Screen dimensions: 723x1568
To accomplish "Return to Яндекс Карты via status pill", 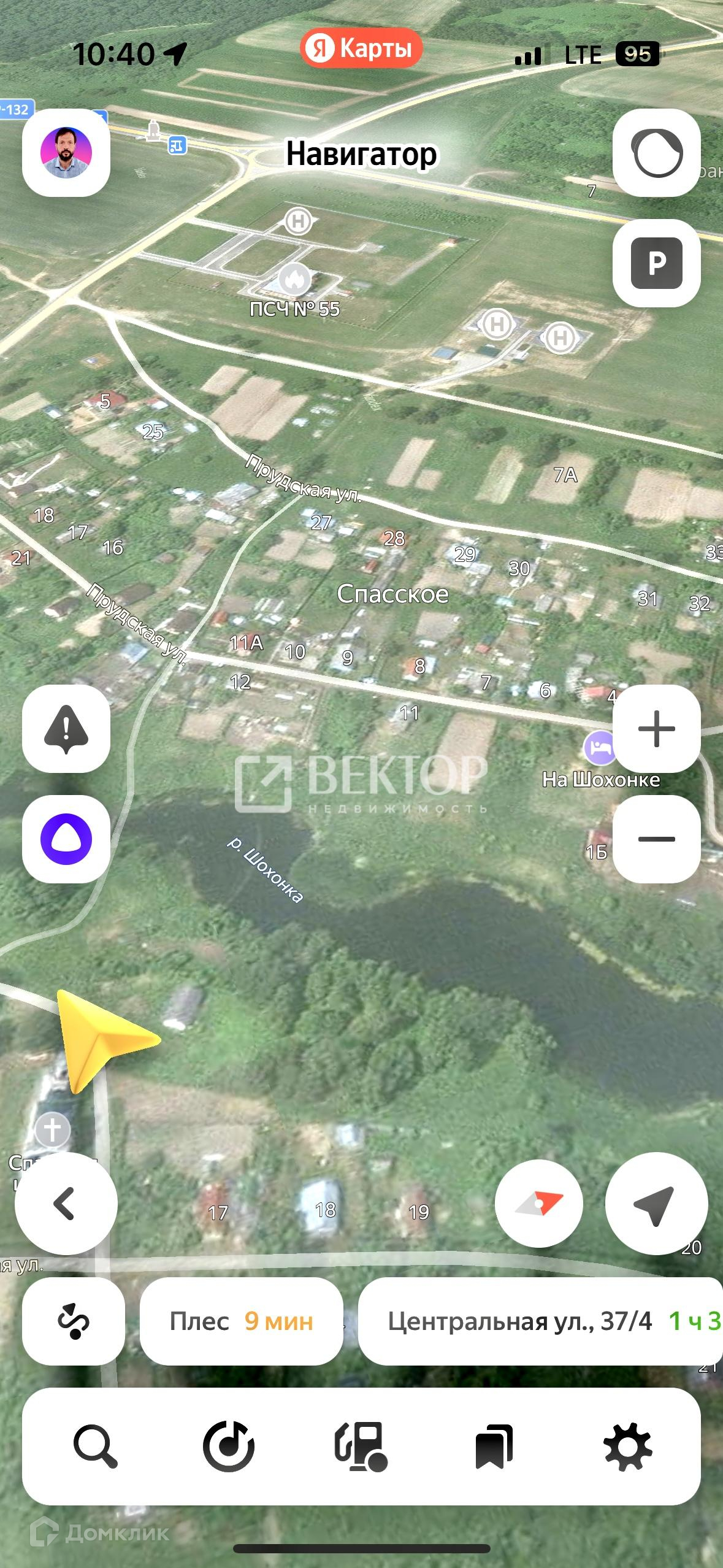I will (361, 48).
